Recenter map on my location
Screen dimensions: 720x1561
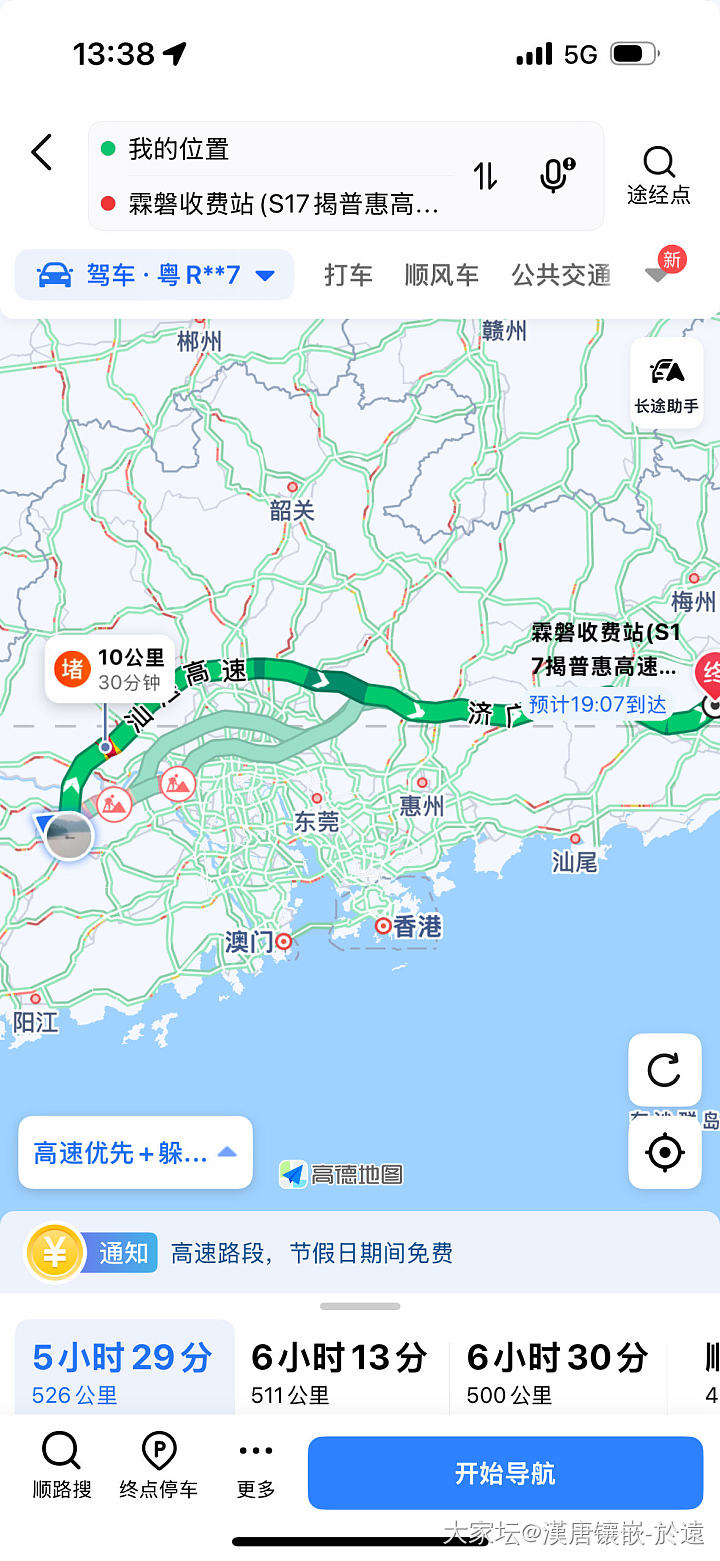(x=665, y=1153)
